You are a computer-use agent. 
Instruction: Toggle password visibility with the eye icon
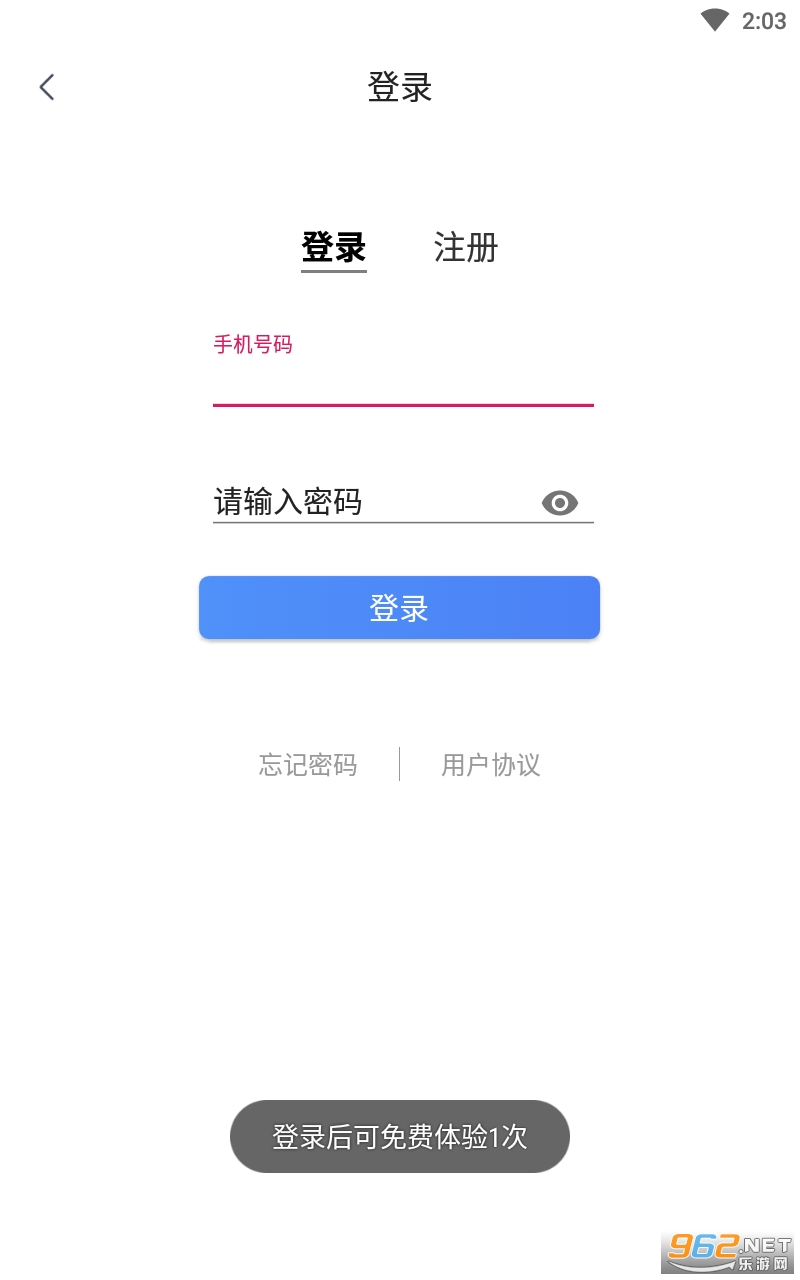pos(560,503)
